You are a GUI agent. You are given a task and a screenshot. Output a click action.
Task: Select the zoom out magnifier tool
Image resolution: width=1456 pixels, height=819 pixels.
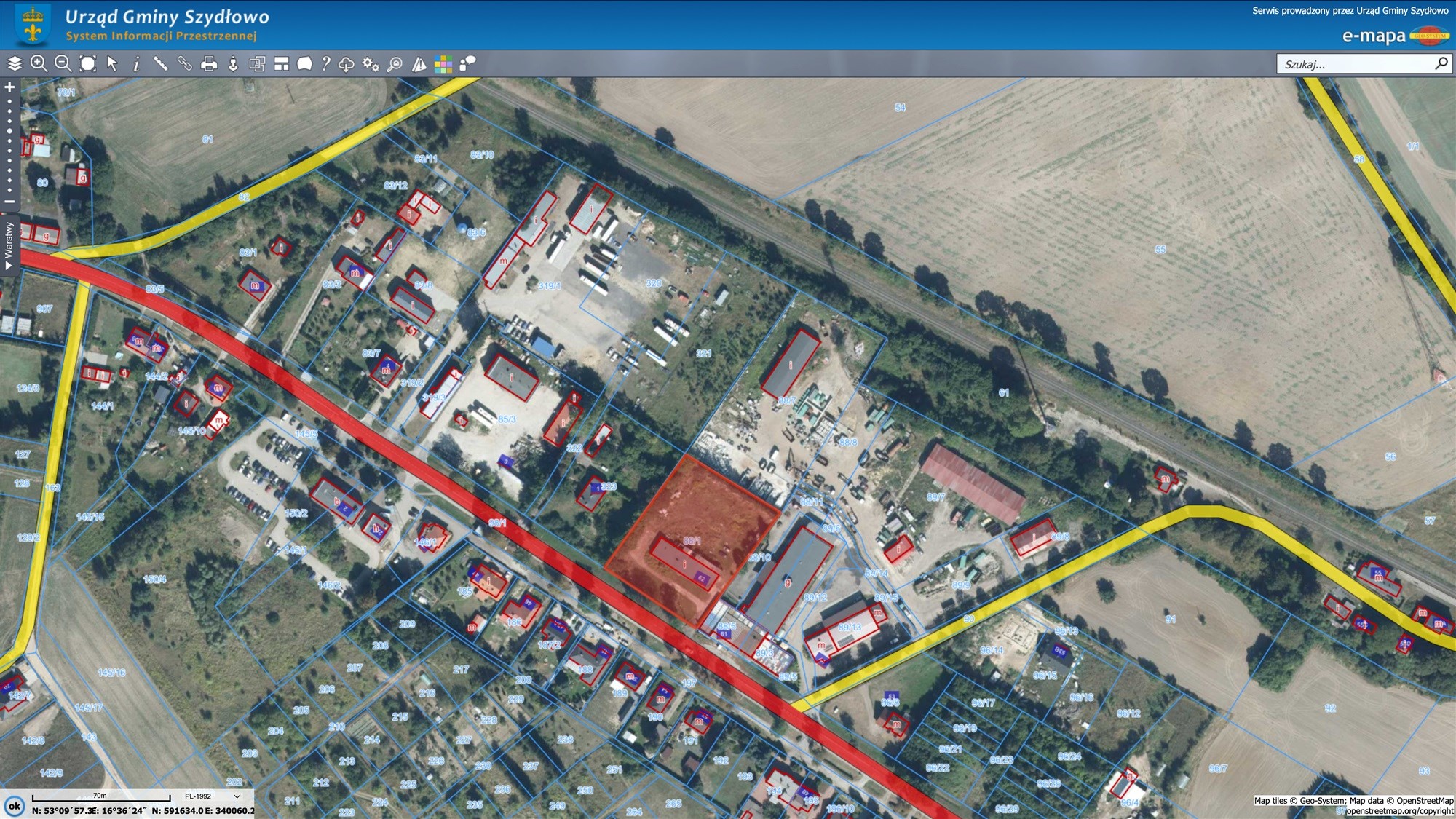point(63,64)
